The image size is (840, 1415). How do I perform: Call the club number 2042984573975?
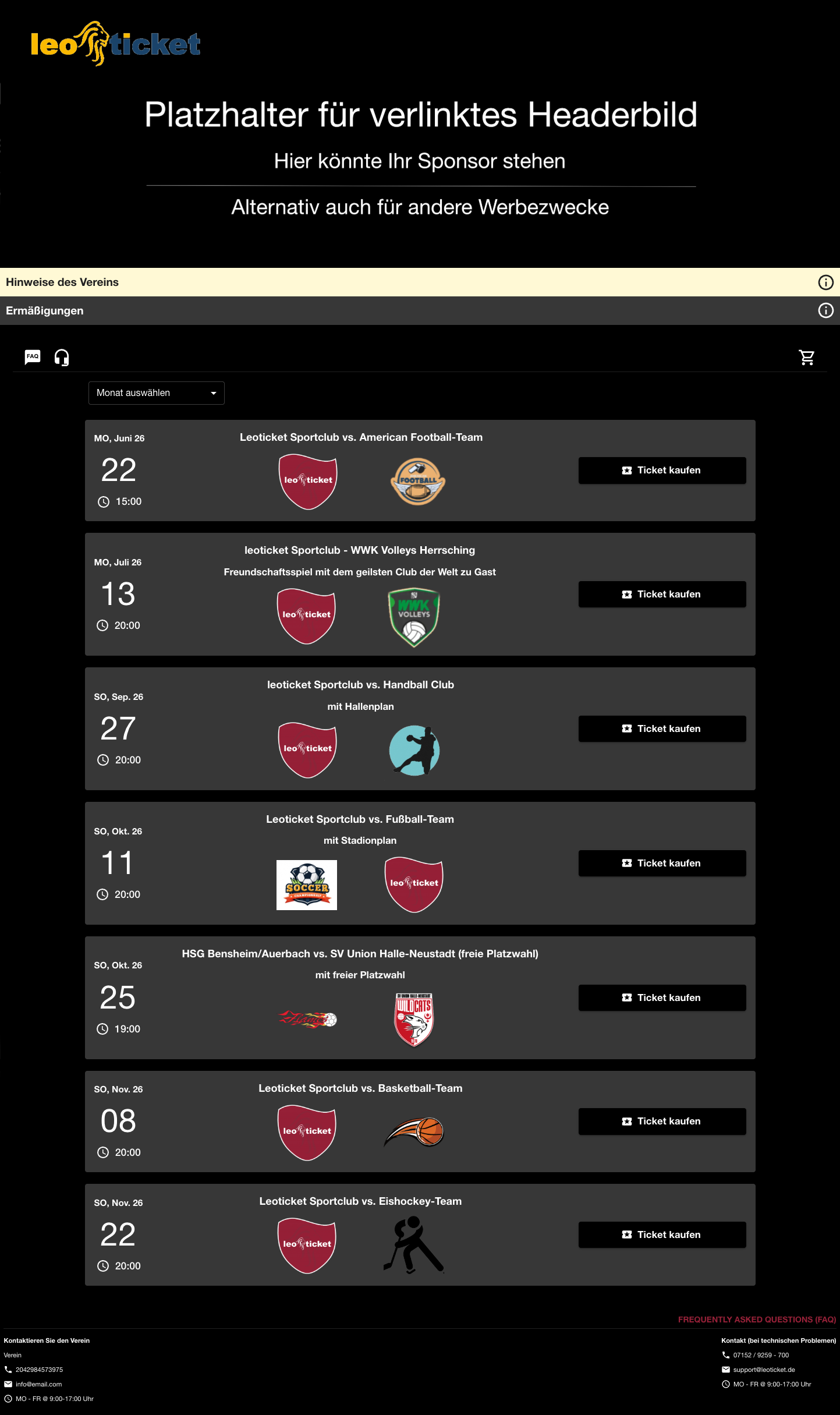[x=39, y=1370]
